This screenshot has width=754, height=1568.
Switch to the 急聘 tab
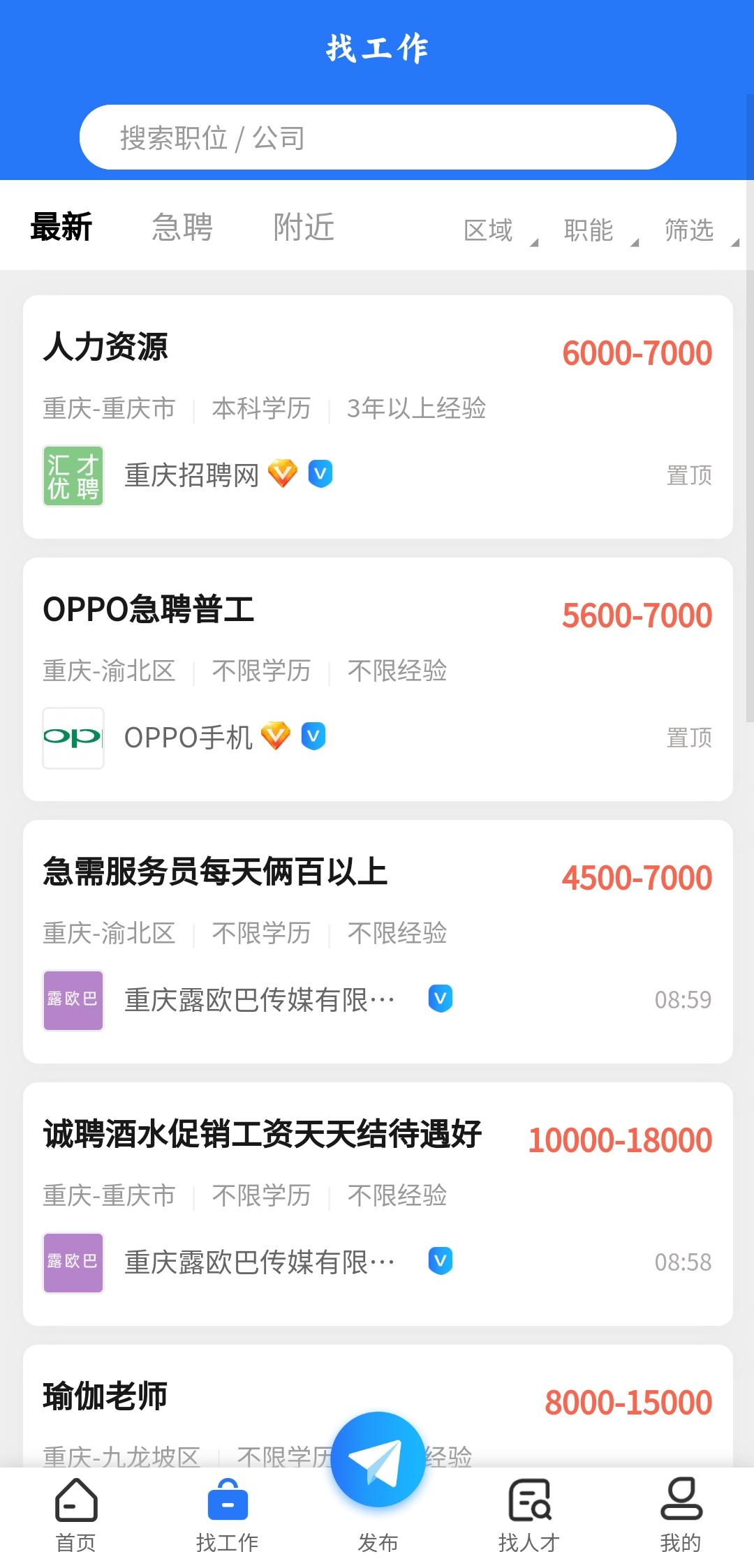coord(183,227)
